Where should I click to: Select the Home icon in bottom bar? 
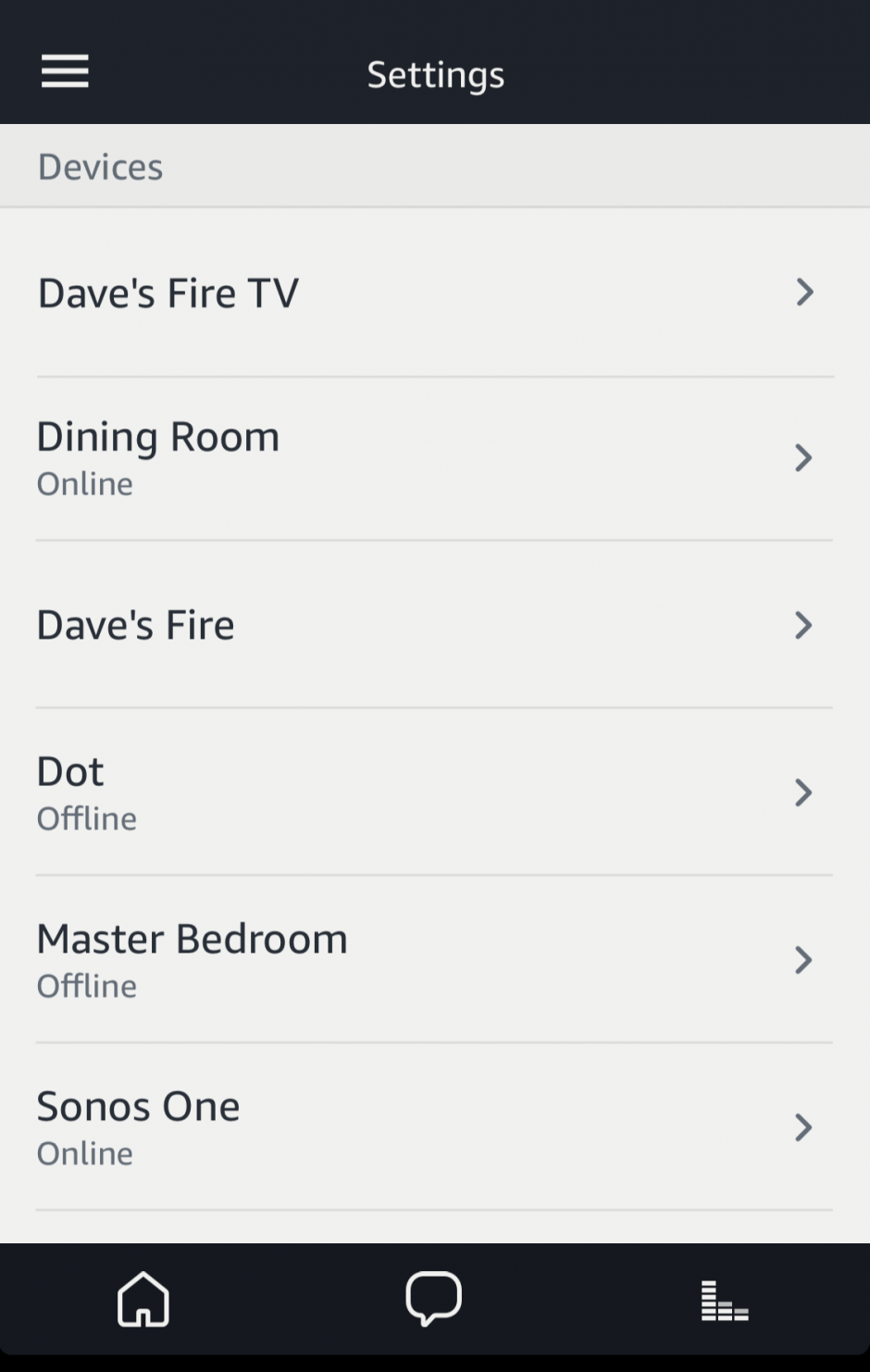143,1299
